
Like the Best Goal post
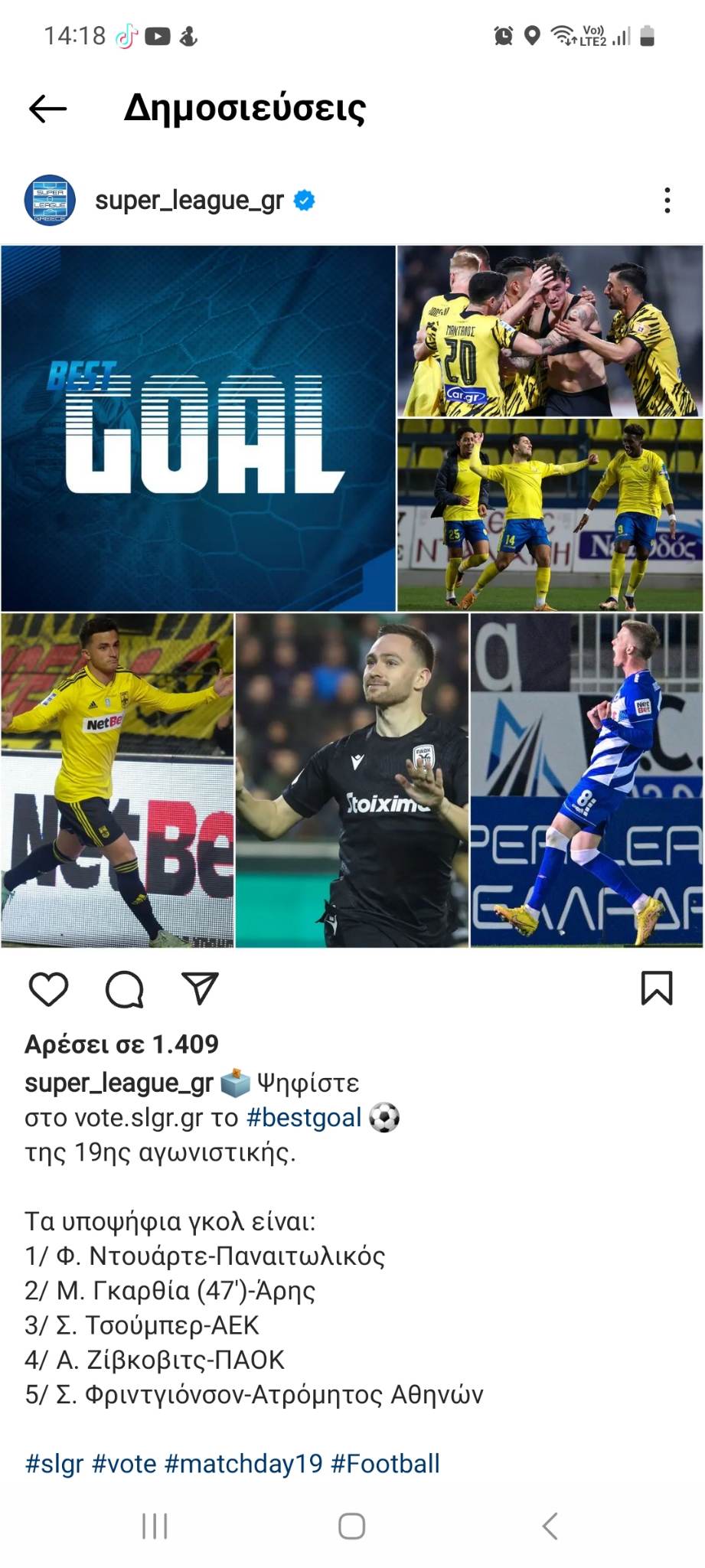click(x=48, y=988)
